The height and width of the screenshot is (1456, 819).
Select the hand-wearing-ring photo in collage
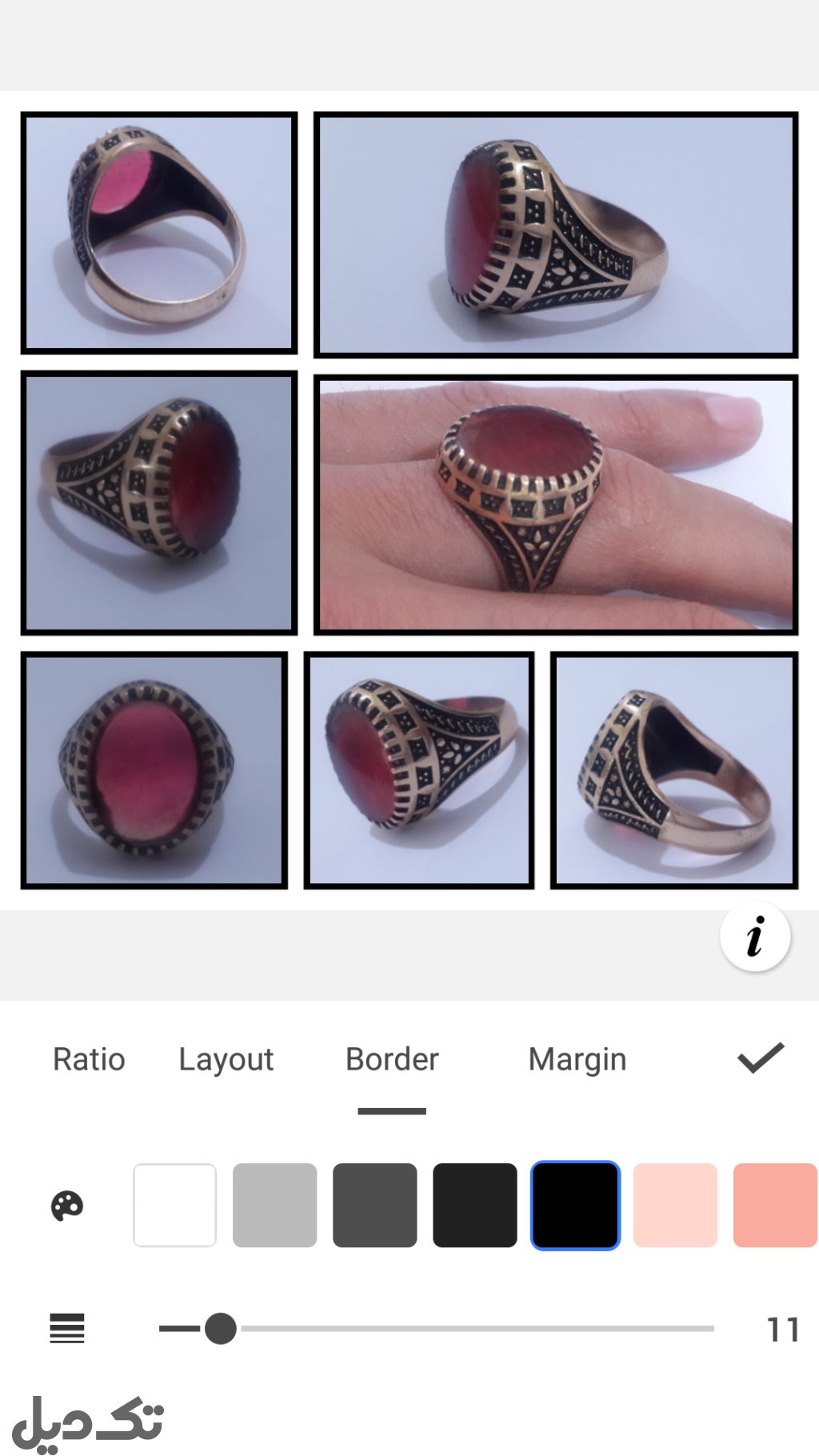click(556, 505)
